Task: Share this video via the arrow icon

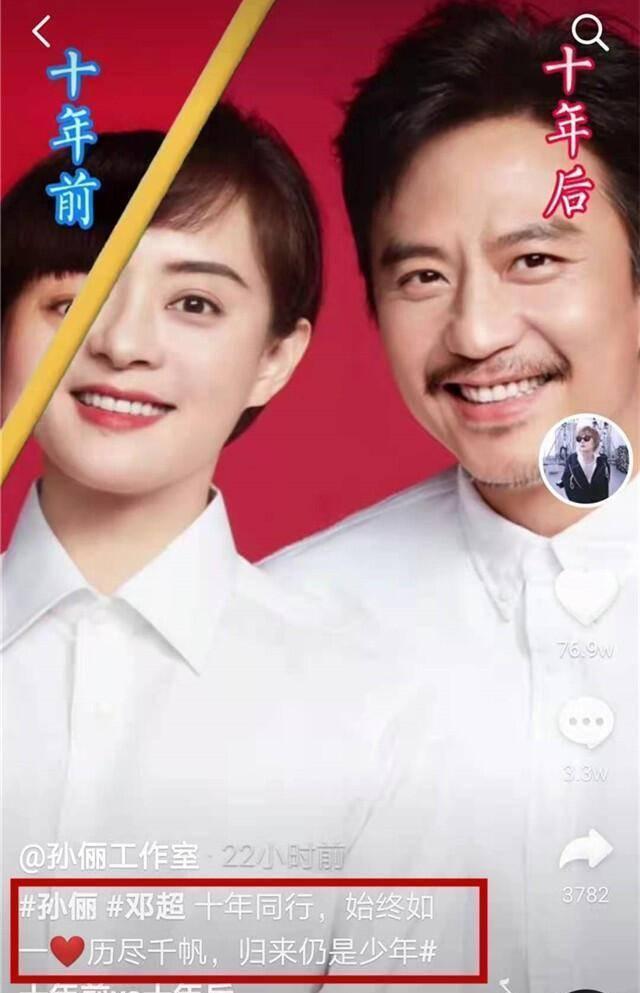Action: [585, 851]
